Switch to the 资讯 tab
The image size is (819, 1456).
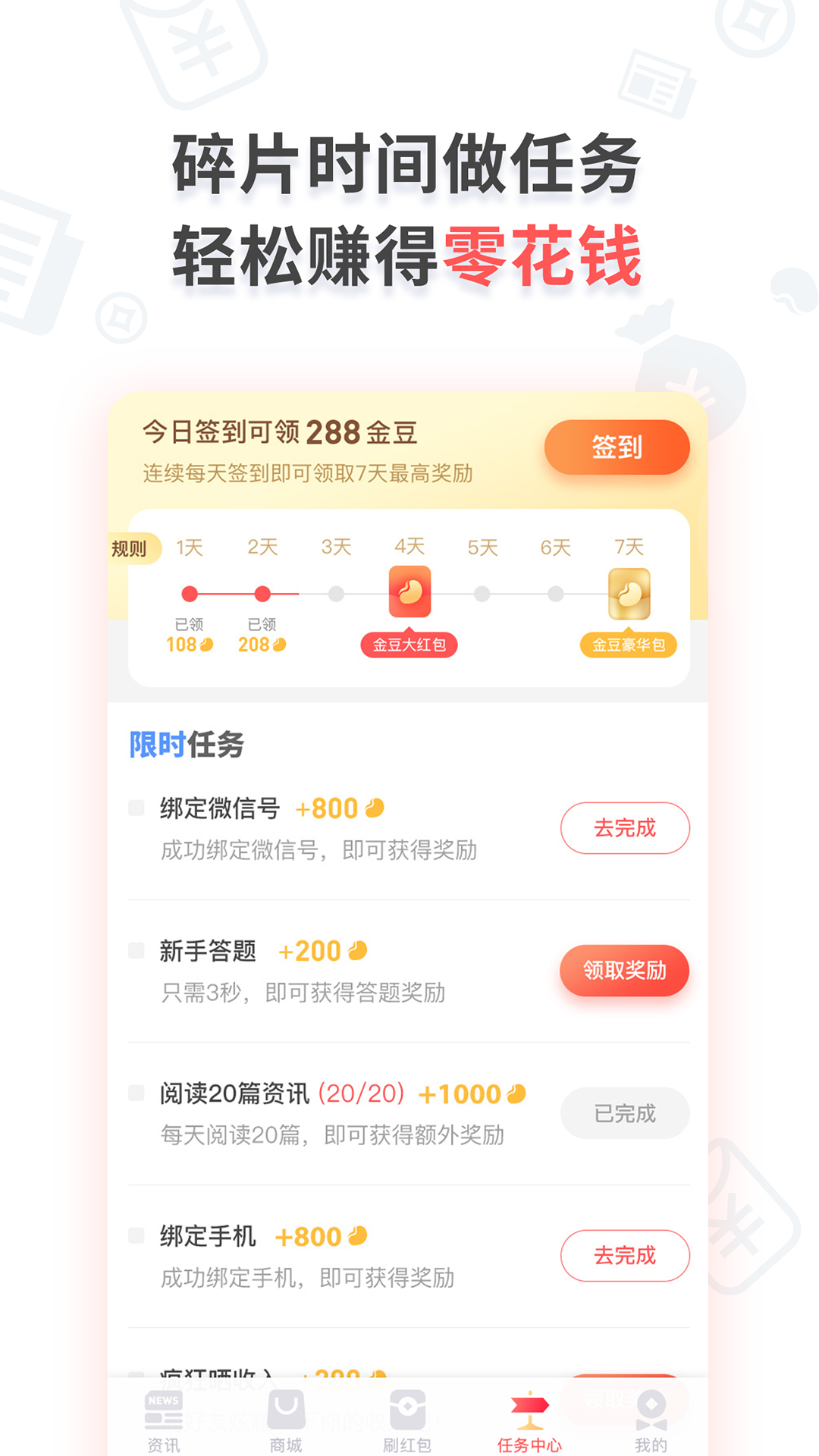click(162, 1426)
